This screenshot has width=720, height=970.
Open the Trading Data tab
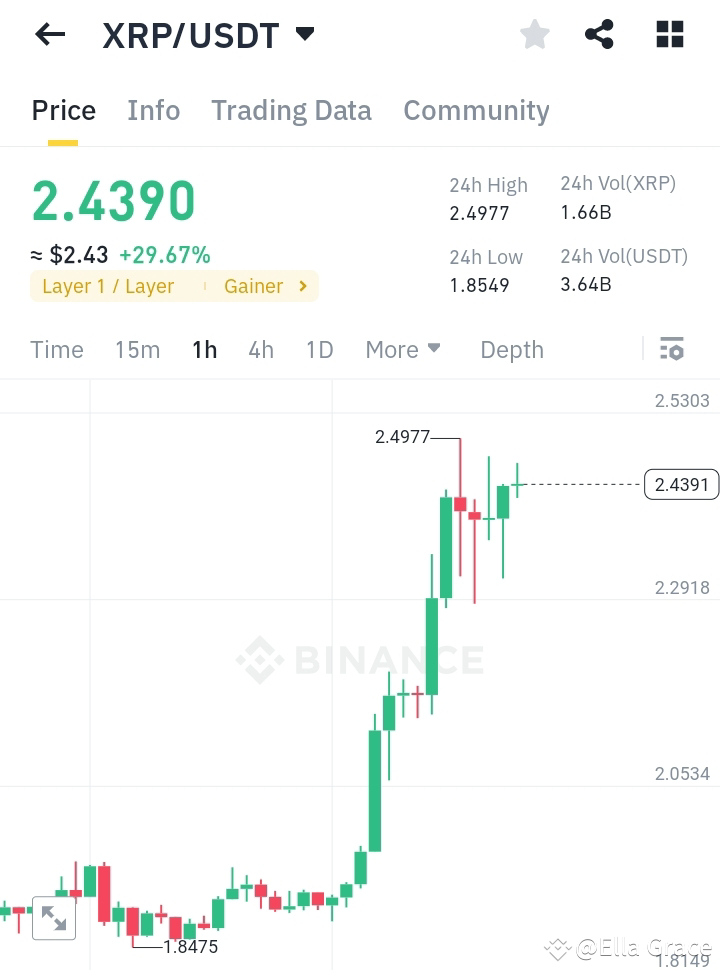click(x=291, y=110)
